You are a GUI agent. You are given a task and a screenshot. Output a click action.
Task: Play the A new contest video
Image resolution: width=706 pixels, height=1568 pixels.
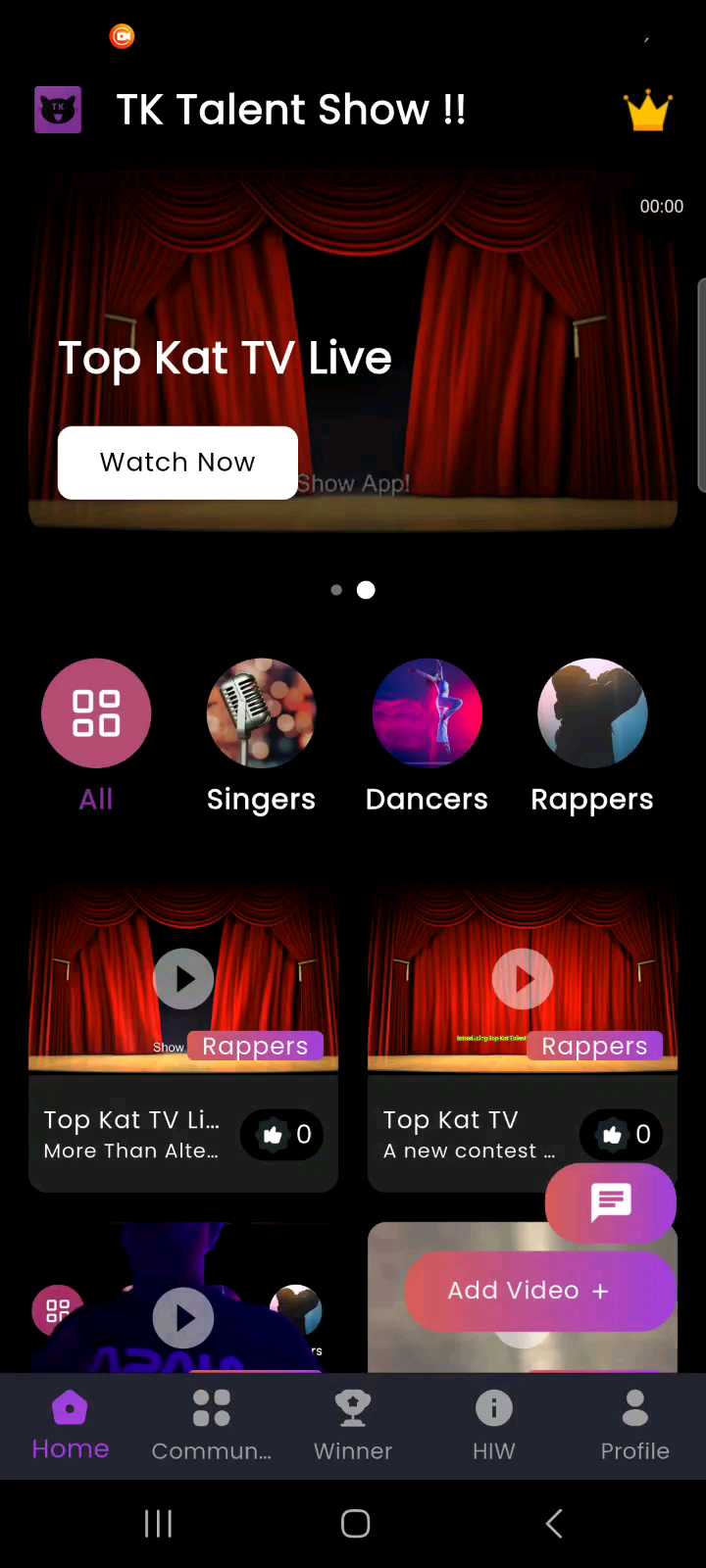(x=523, y=978)
